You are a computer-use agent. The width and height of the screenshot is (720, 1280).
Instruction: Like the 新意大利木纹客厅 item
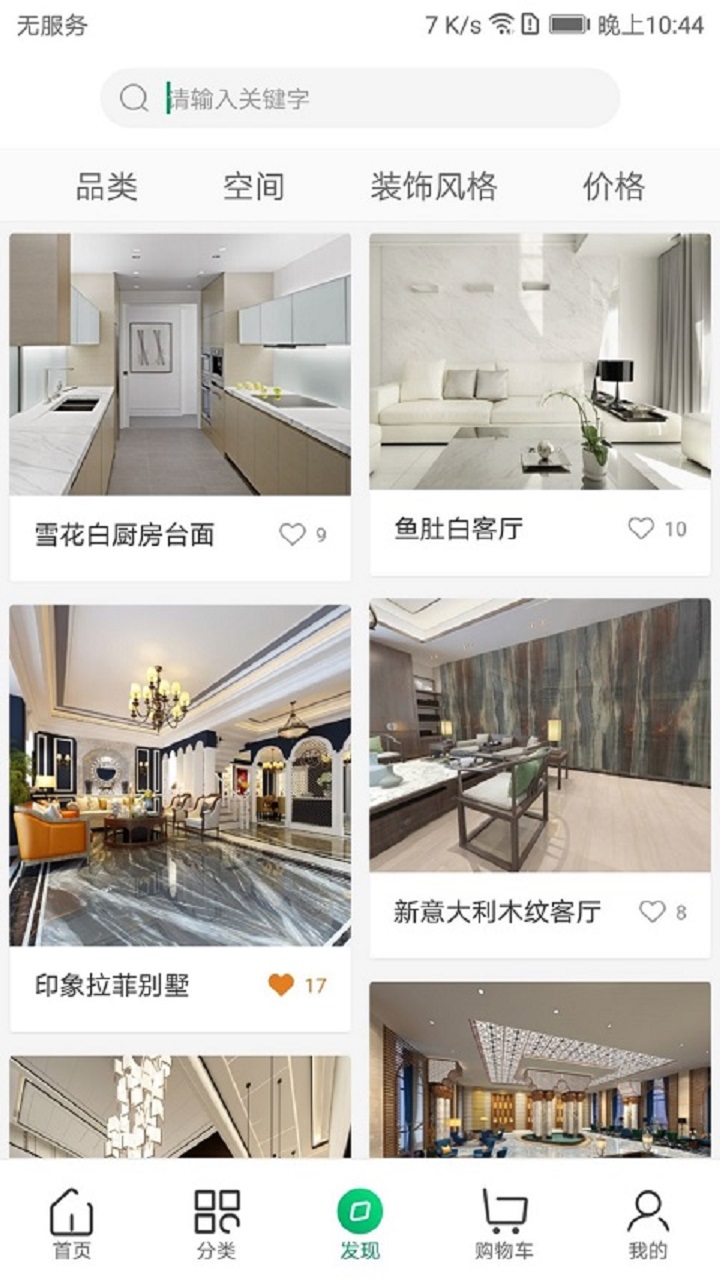tap(652, 912)
